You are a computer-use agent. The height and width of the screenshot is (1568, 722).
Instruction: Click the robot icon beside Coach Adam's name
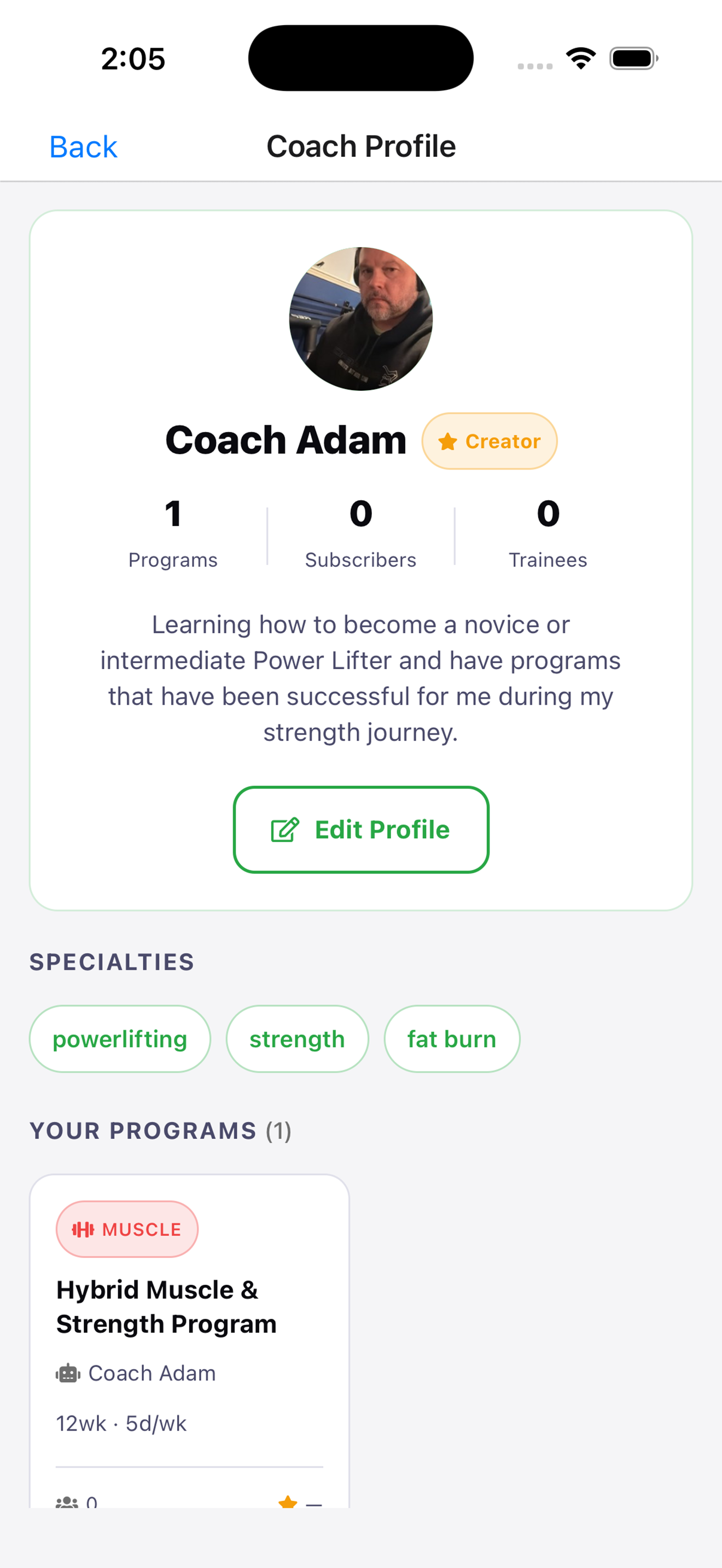pyautogui.click(x=68, y=1373)
